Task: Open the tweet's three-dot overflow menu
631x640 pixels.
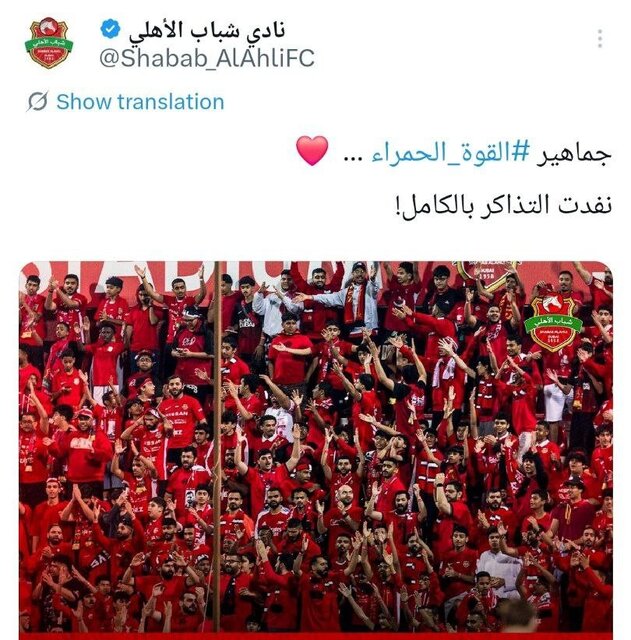Action: click(600, 39)
